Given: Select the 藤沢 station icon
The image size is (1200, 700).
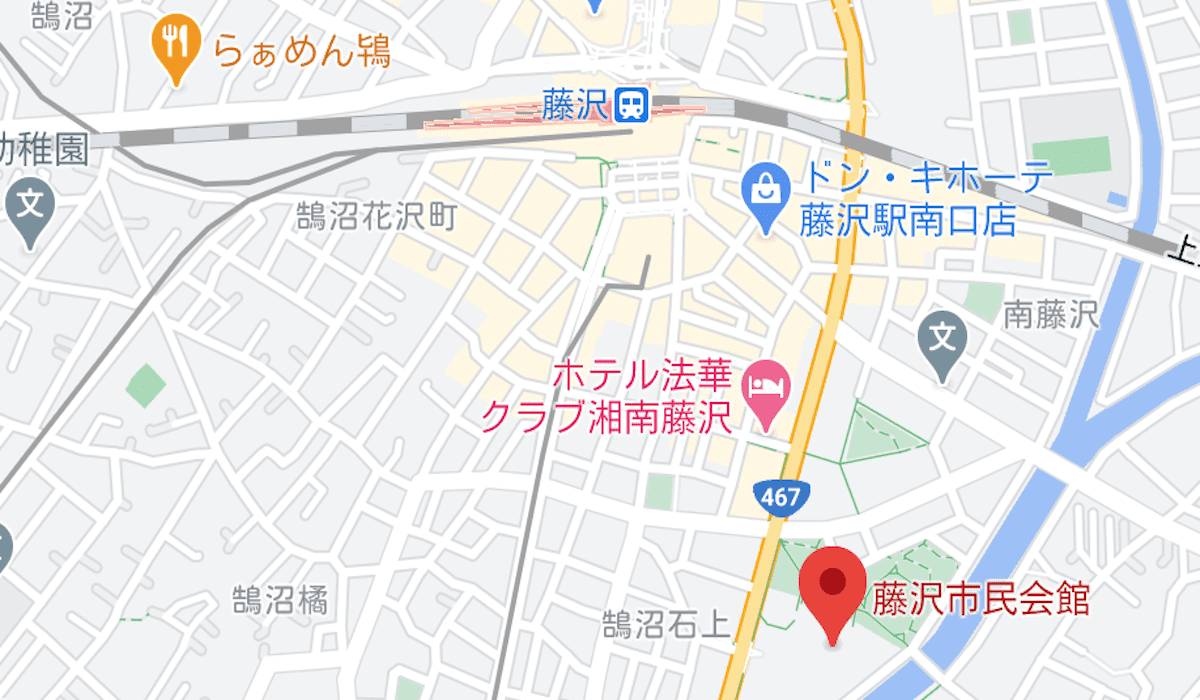Looking at the screenshot, I should point(632,103).
